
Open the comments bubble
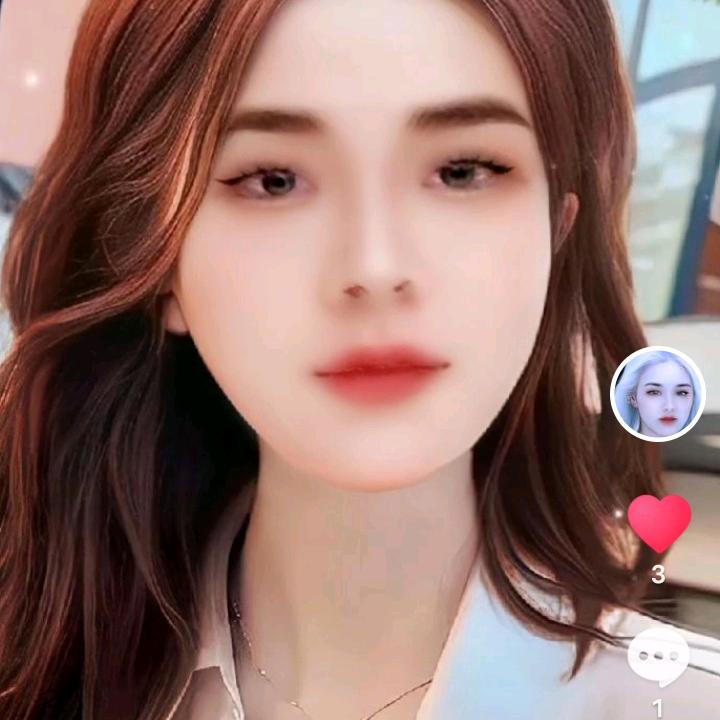[658, 657]
